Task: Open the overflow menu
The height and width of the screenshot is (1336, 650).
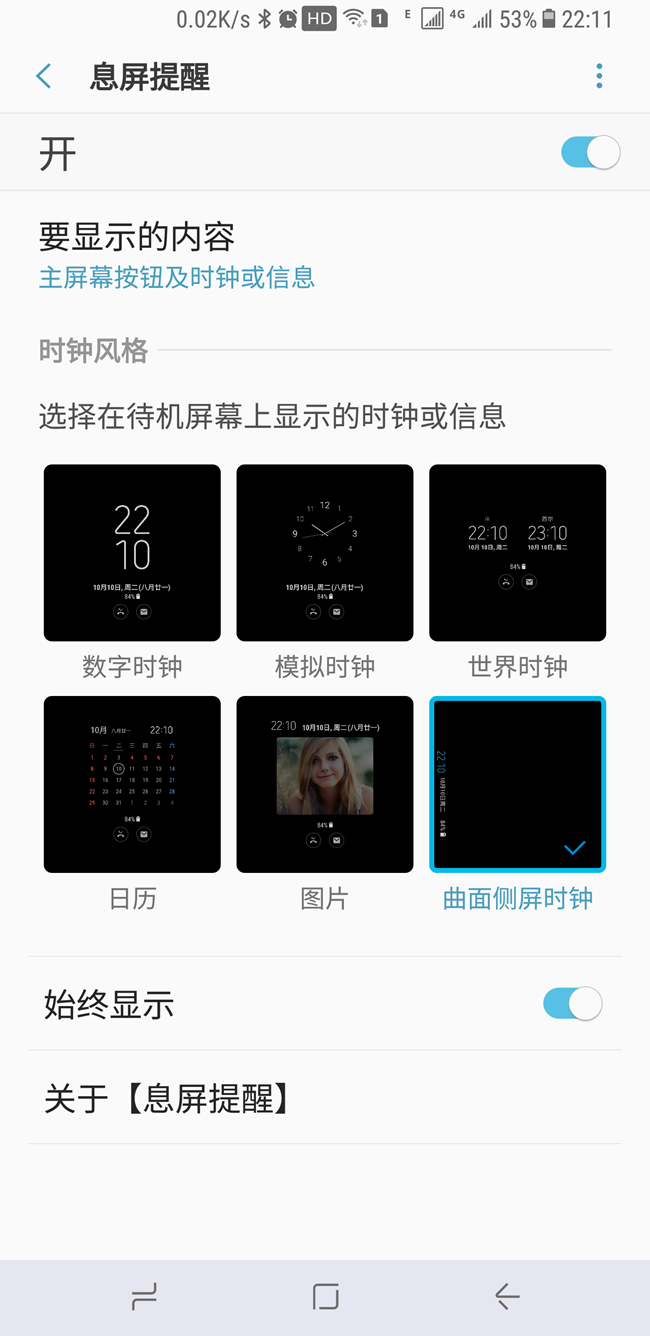Action: 599,76
